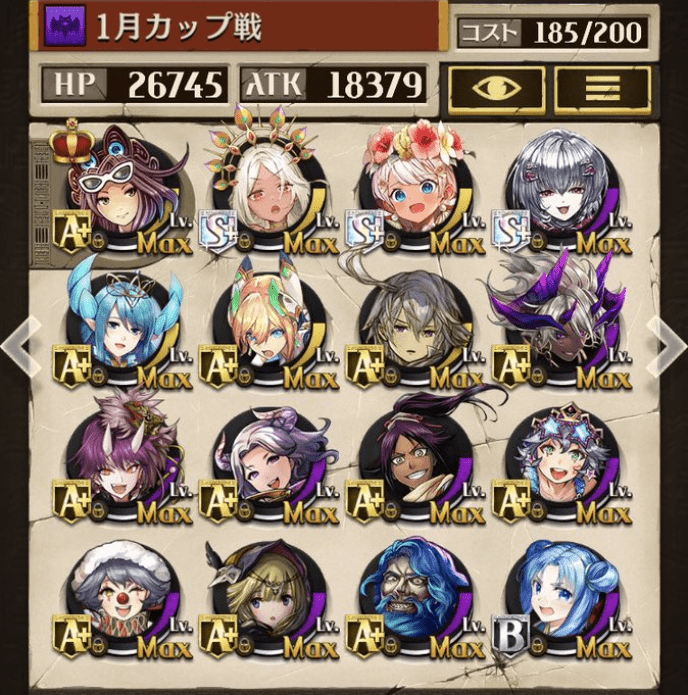This screenshot has height=695, width=688.
Task: Open the list menu button
Action: [x=602, y=86]
